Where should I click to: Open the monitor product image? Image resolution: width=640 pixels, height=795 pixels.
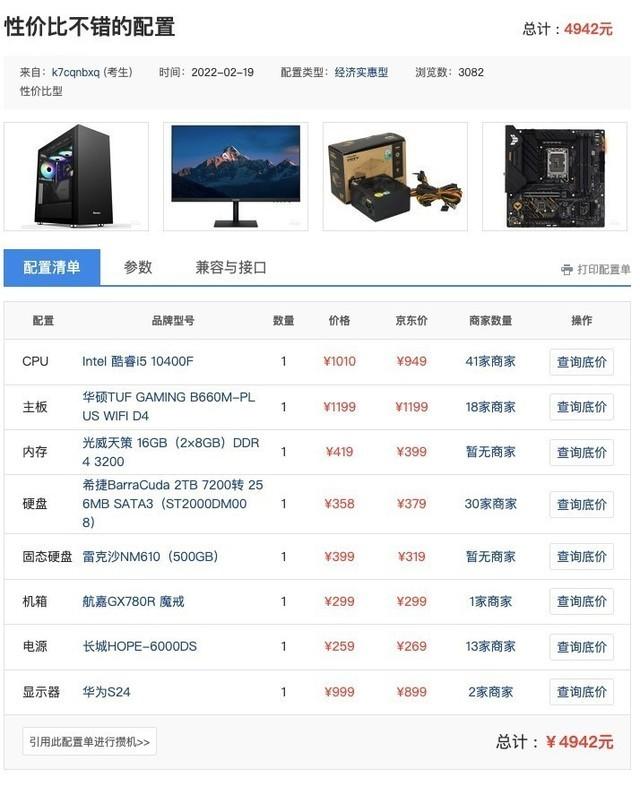pyautogui.click(x=236, y=177)
